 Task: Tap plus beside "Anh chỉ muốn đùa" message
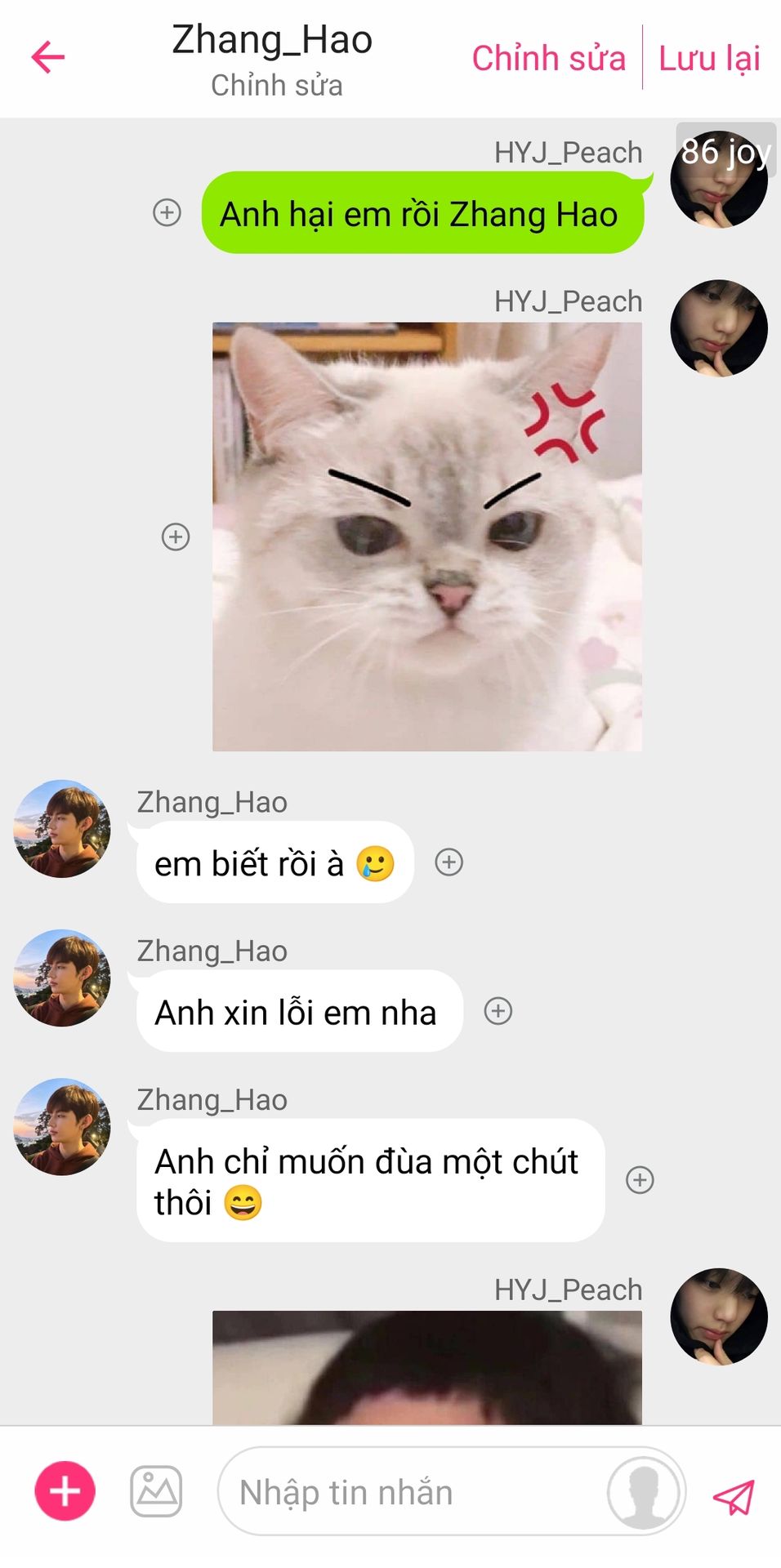click(640, 1180)
